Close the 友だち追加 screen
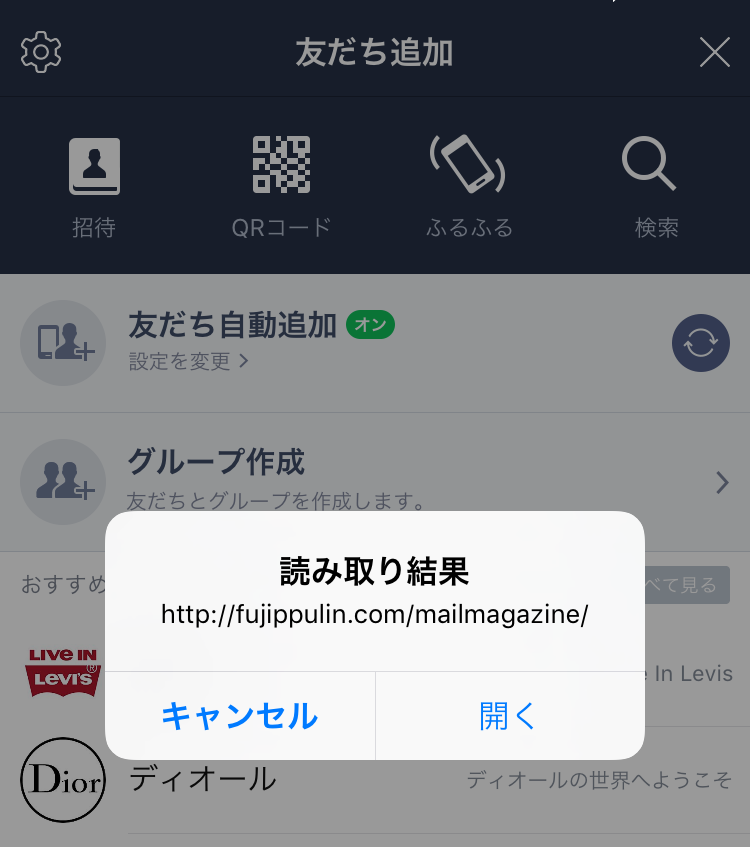The width and height of the screenshot is (750, 847). point(714,52)
